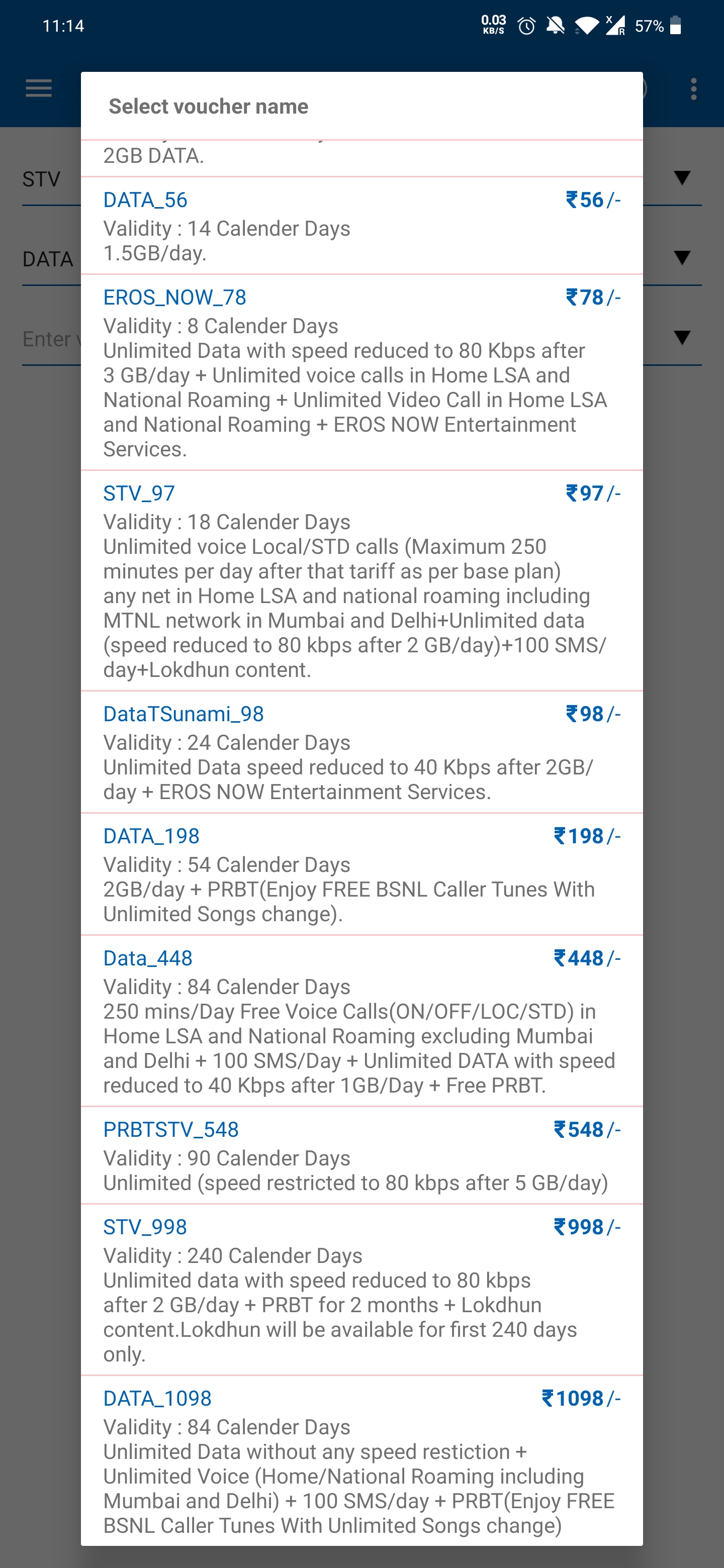Pick the PRBTSTV_548 voucher

[x=361, y=1155]
